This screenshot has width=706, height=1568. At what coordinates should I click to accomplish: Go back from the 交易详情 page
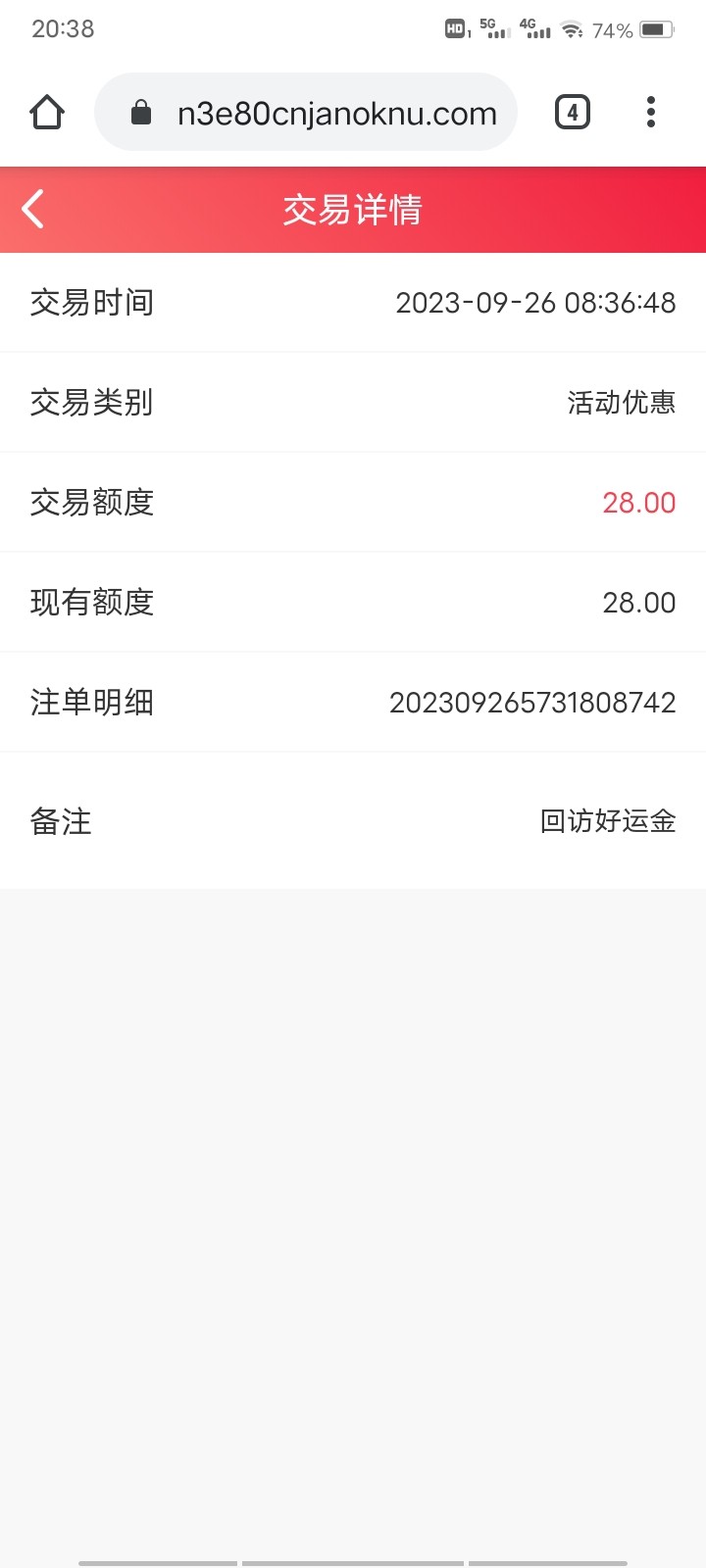(x=33, y=209)
